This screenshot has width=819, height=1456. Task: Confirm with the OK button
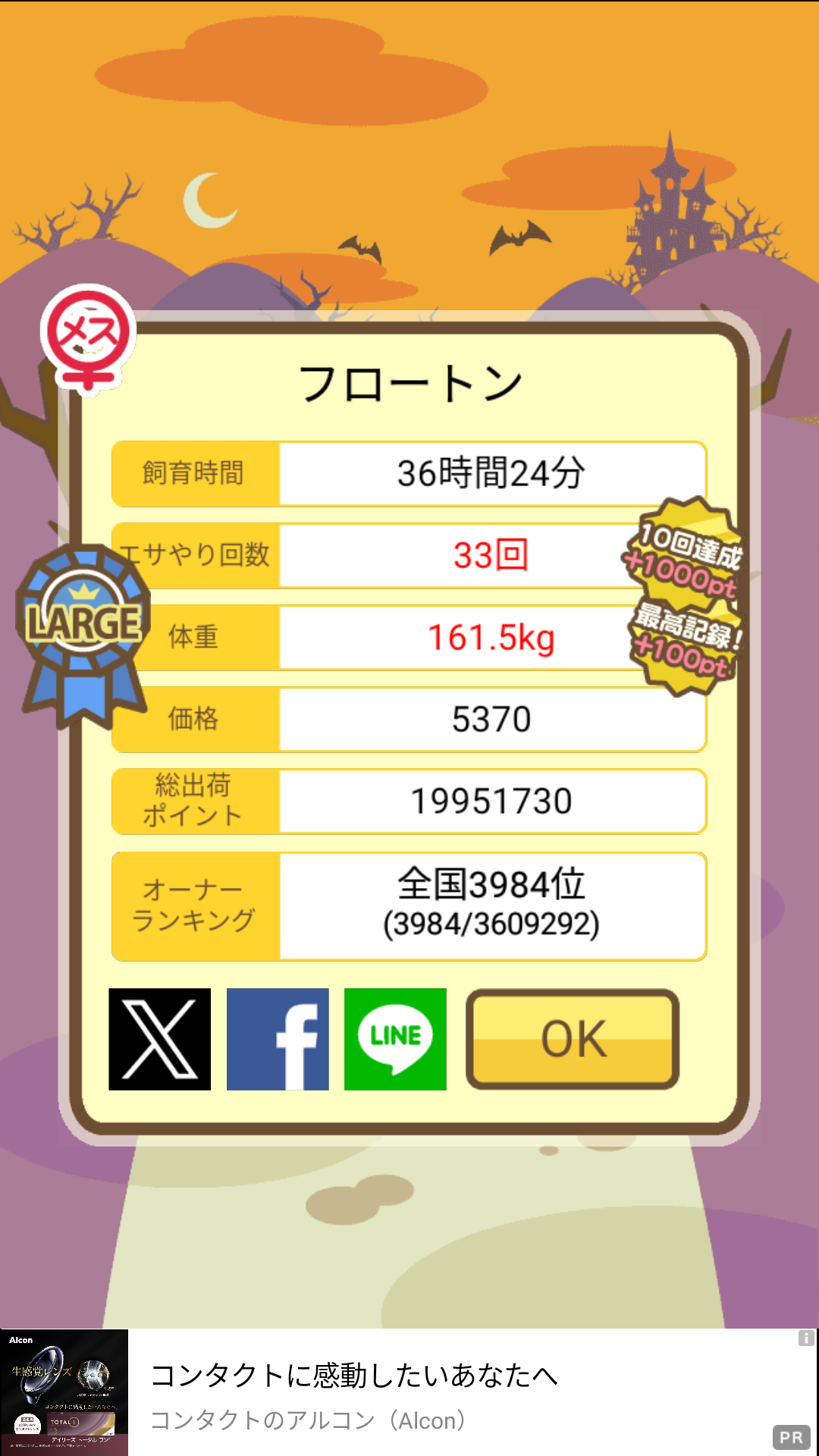(x=573, y=1039)
